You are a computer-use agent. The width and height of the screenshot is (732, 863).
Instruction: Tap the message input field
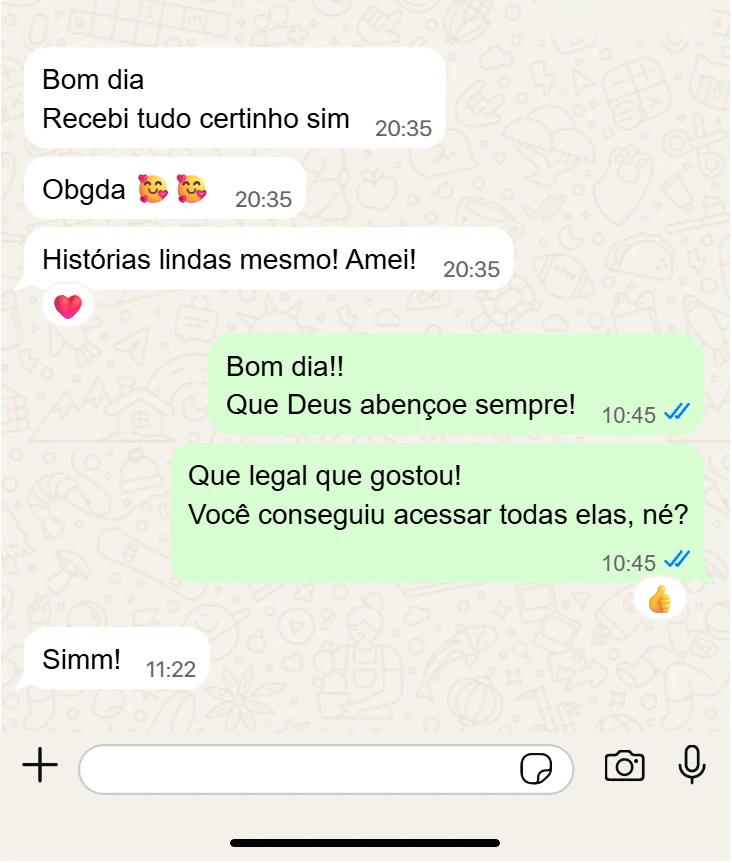click(x=300, y=768)
